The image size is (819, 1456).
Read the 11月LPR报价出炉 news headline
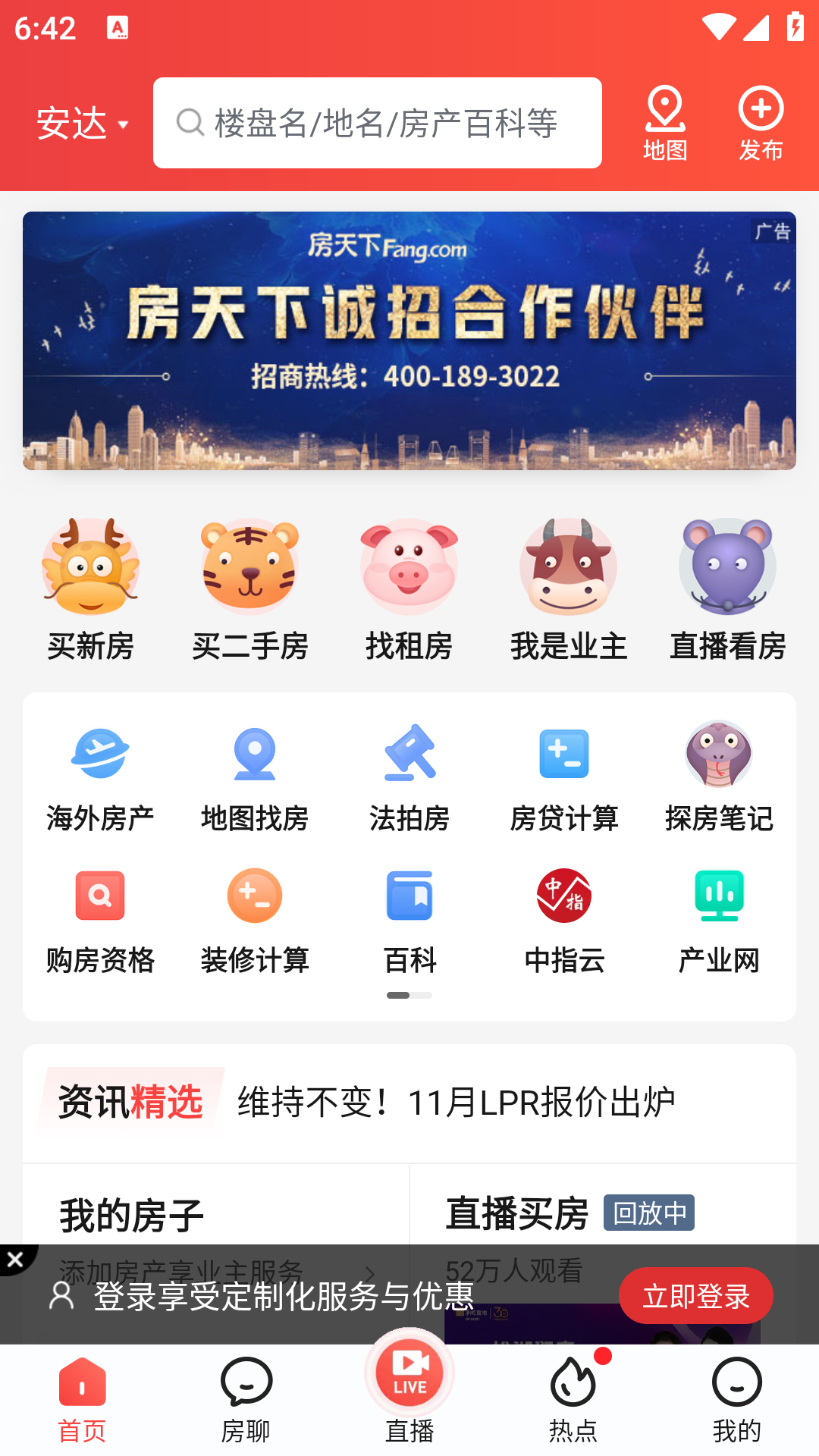point(457,1102)
